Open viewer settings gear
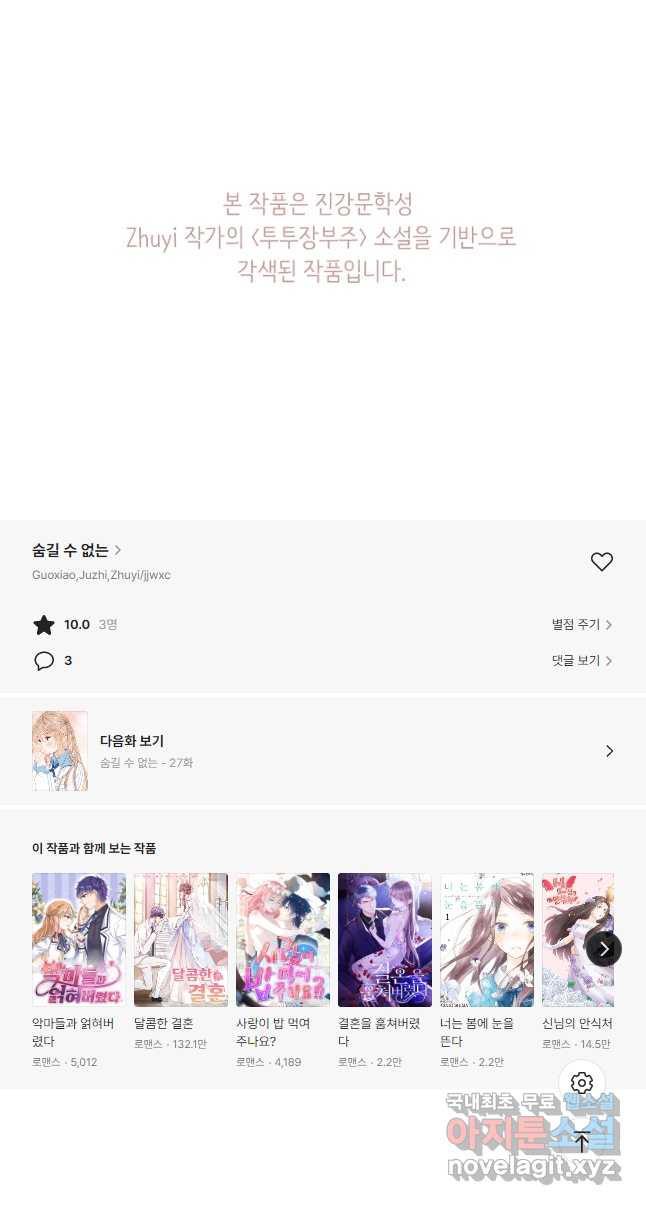646x1205 pixels. click(x=582, y=1083)
